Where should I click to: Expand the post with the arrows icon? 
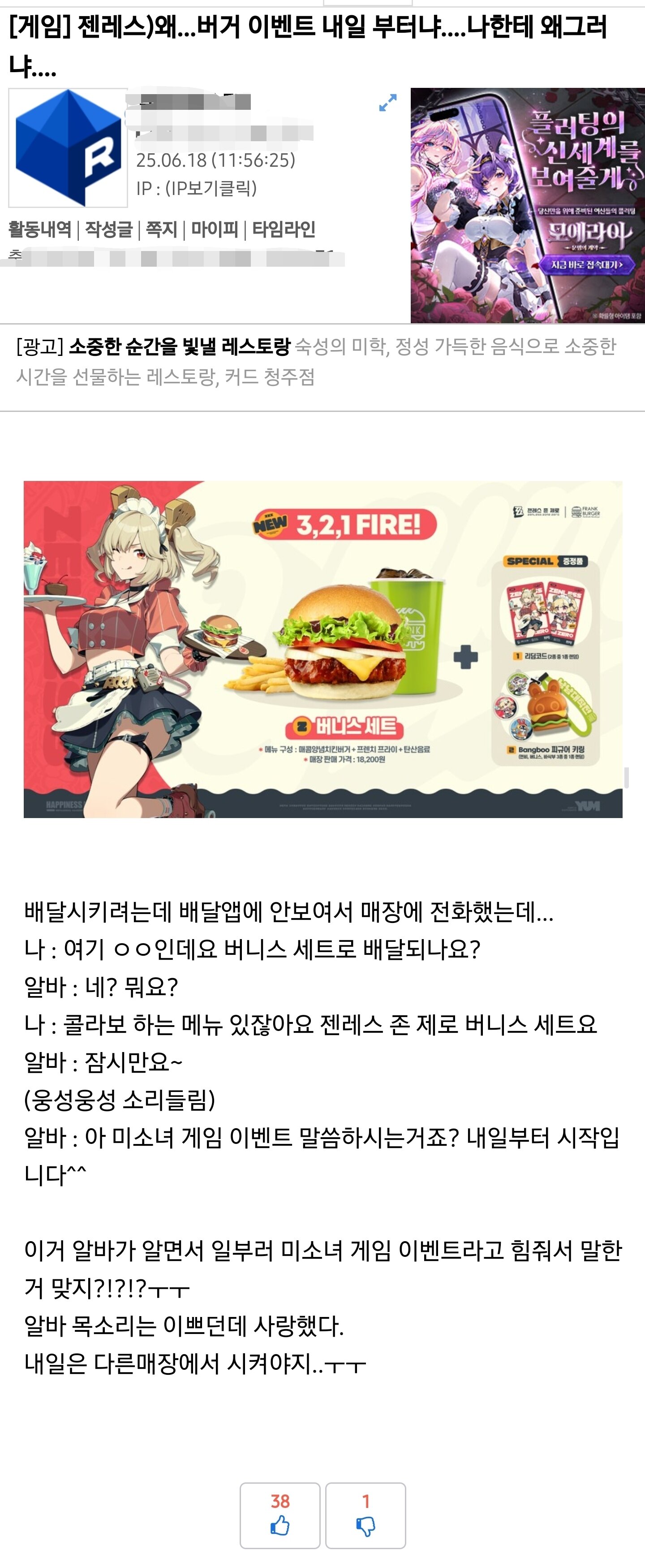(387, 103)
